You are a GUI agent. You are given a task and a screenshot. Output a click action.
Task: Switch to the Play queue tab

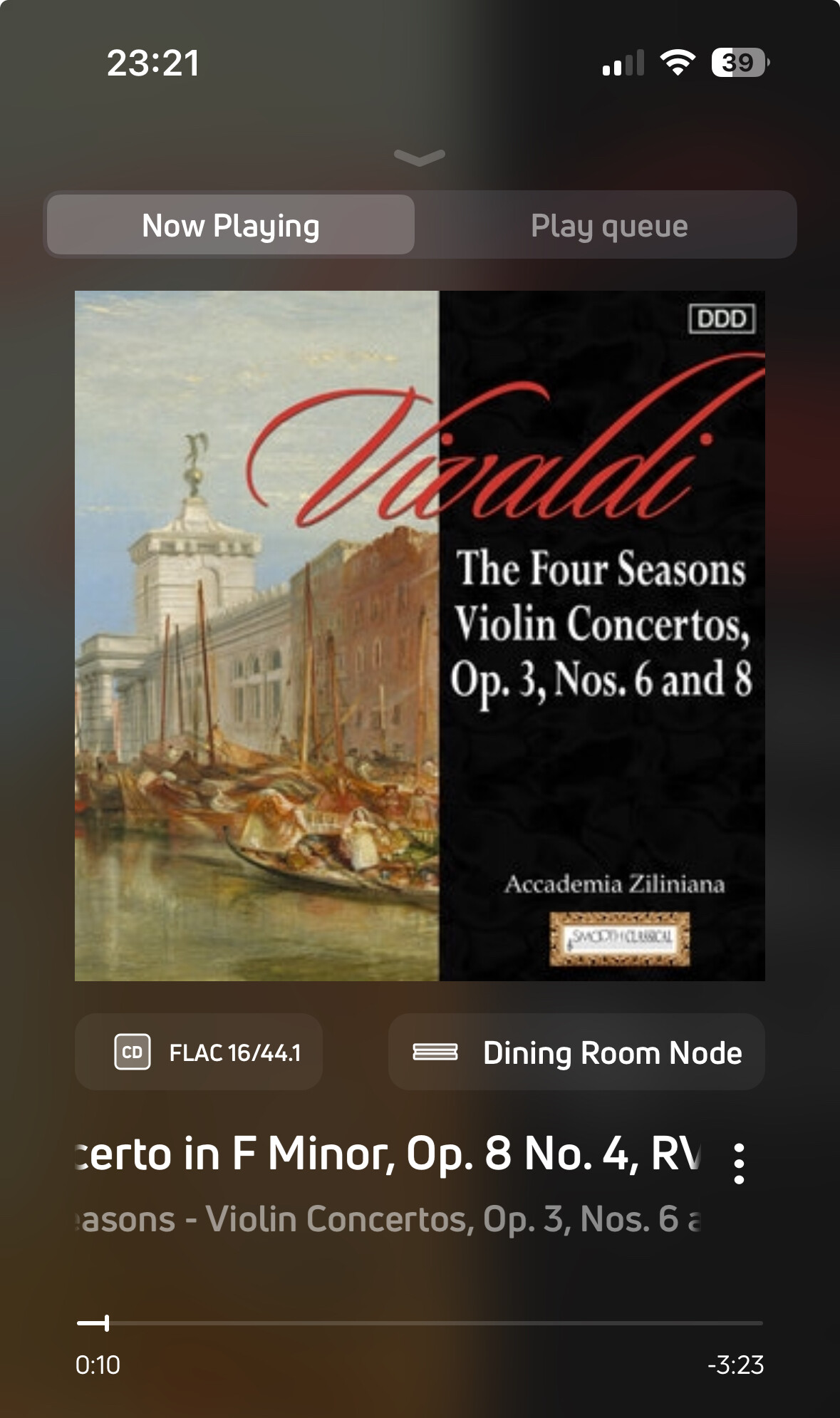pos(608,225)
